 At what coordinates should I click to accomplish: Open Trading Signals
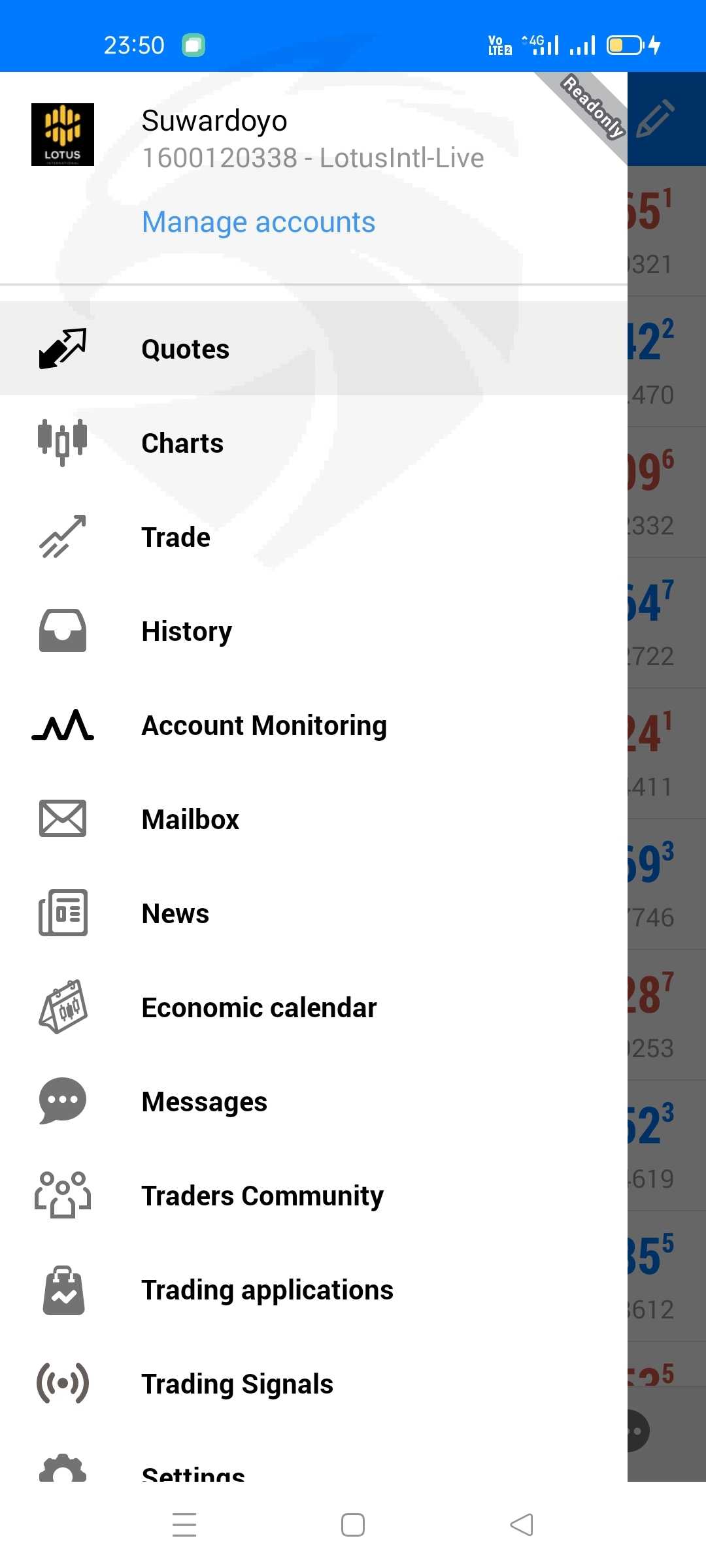click(314, 1384)
